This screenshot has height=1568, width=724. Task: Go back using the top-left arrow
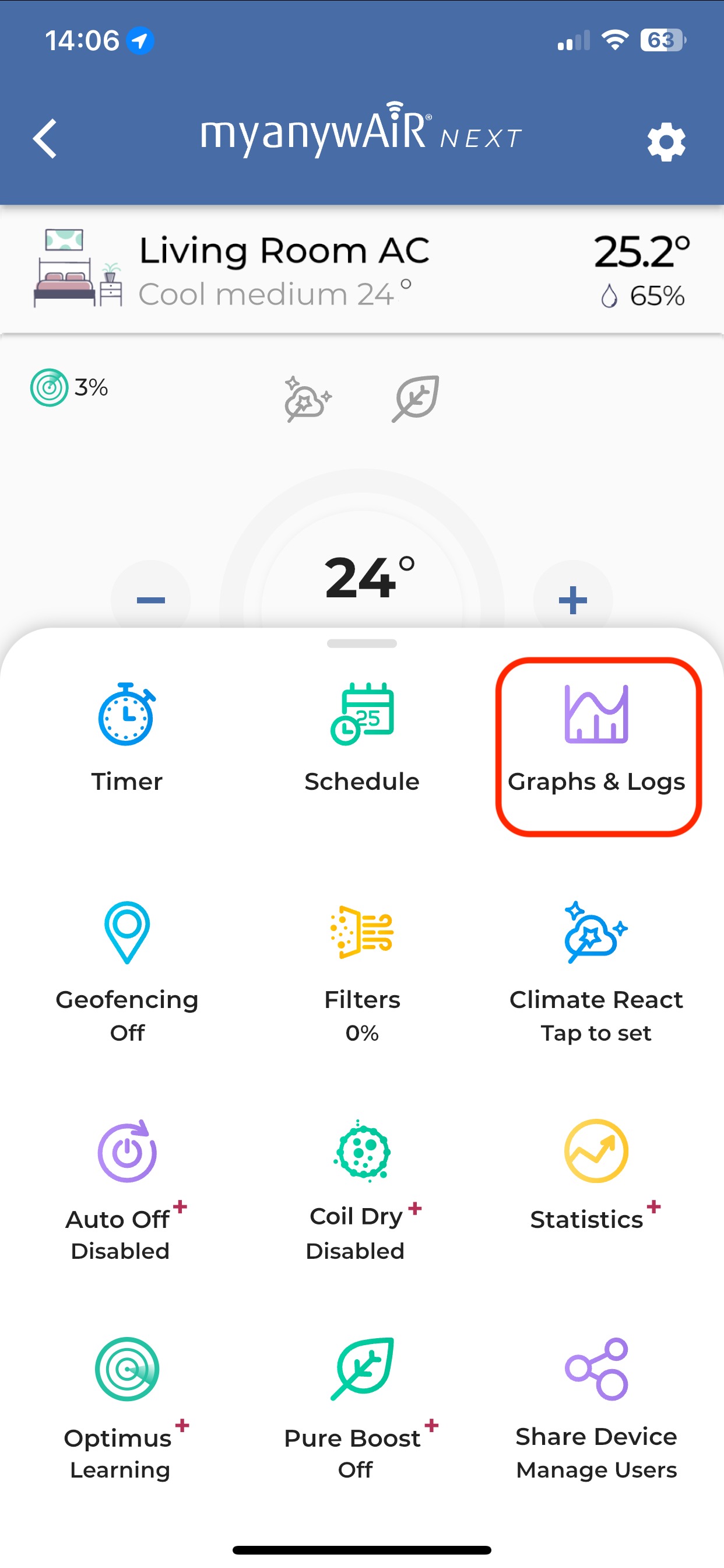(45, 139)
